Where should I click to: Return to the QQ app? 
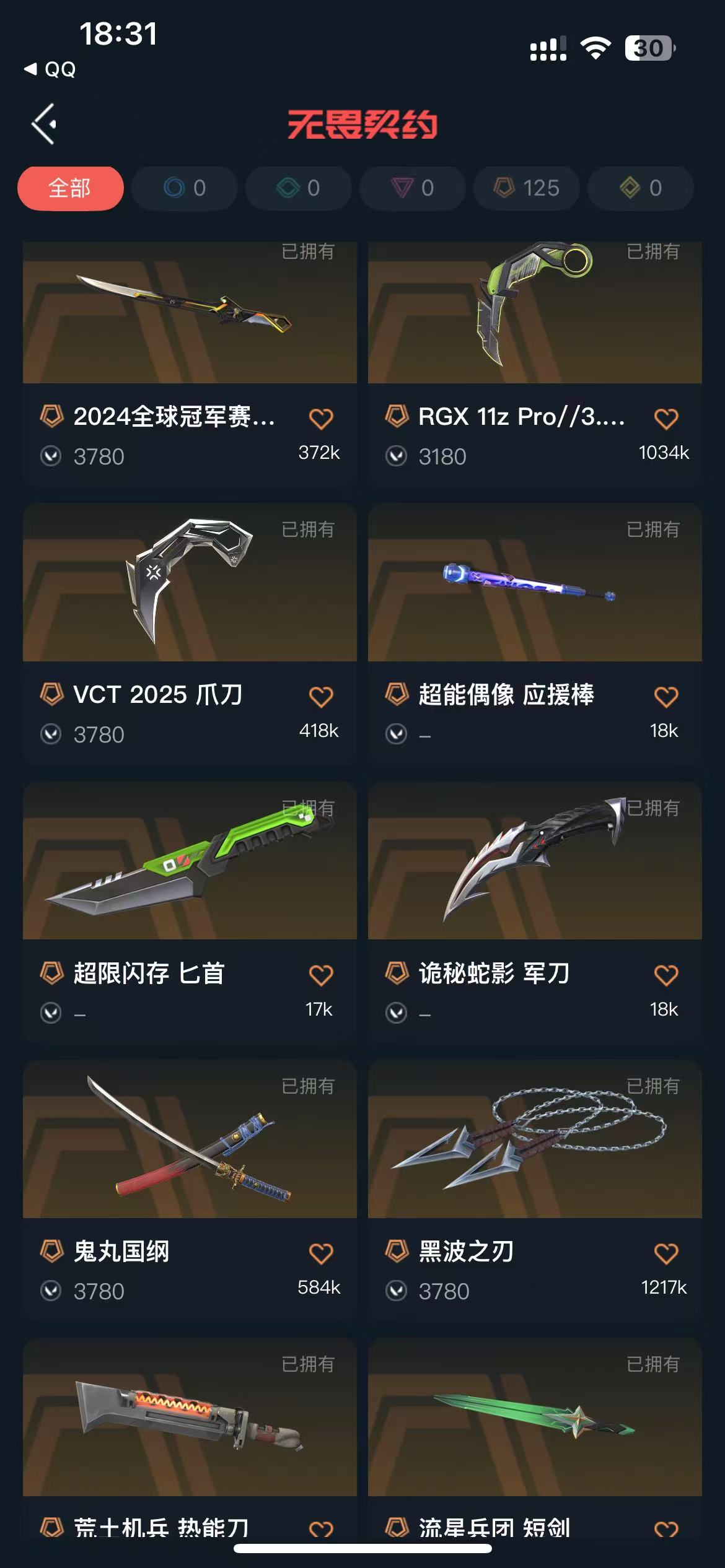click(x=51, y=69)
